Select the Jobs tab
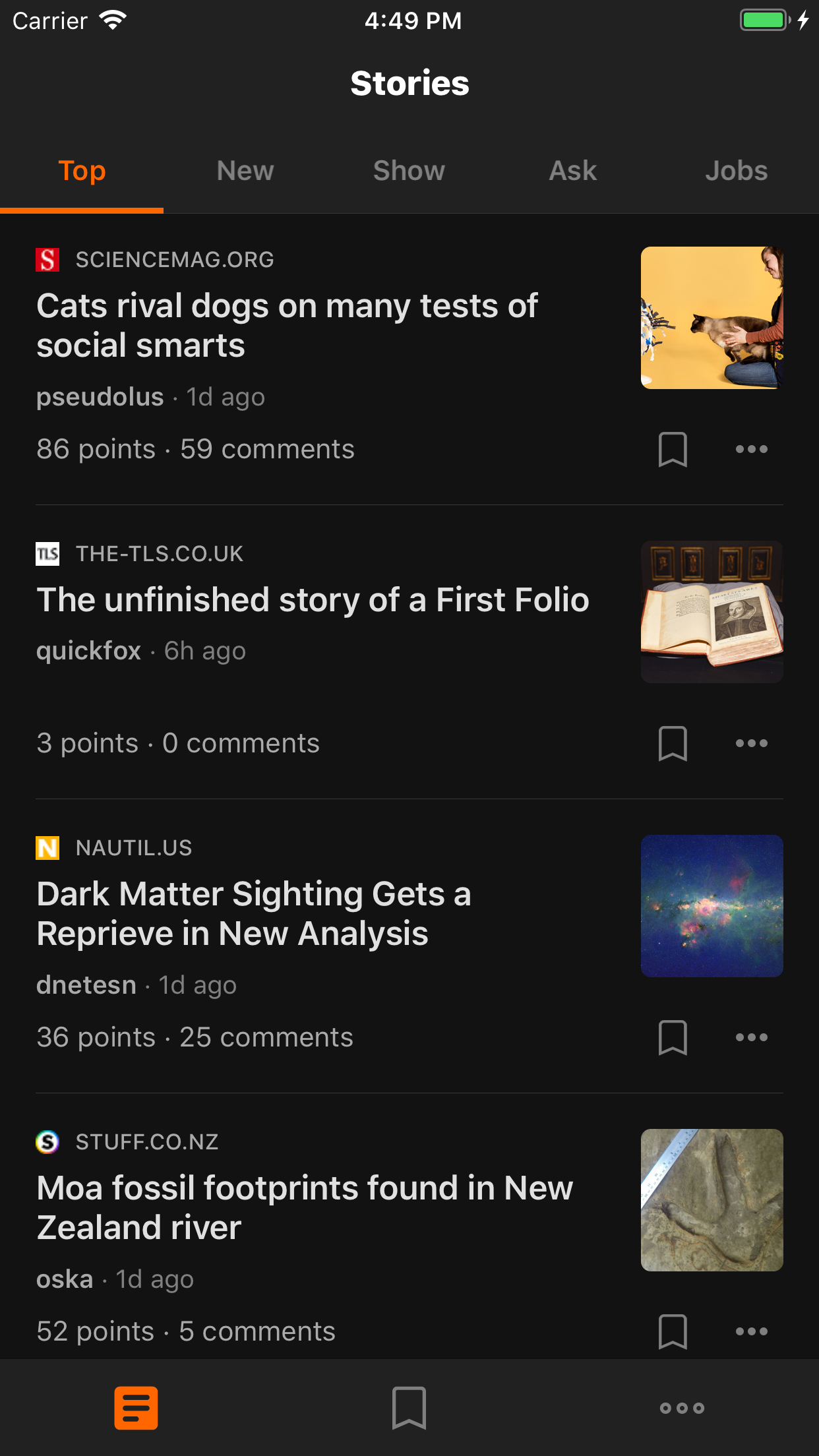This screenshot has width=819, height=1456. coord(736,171)
